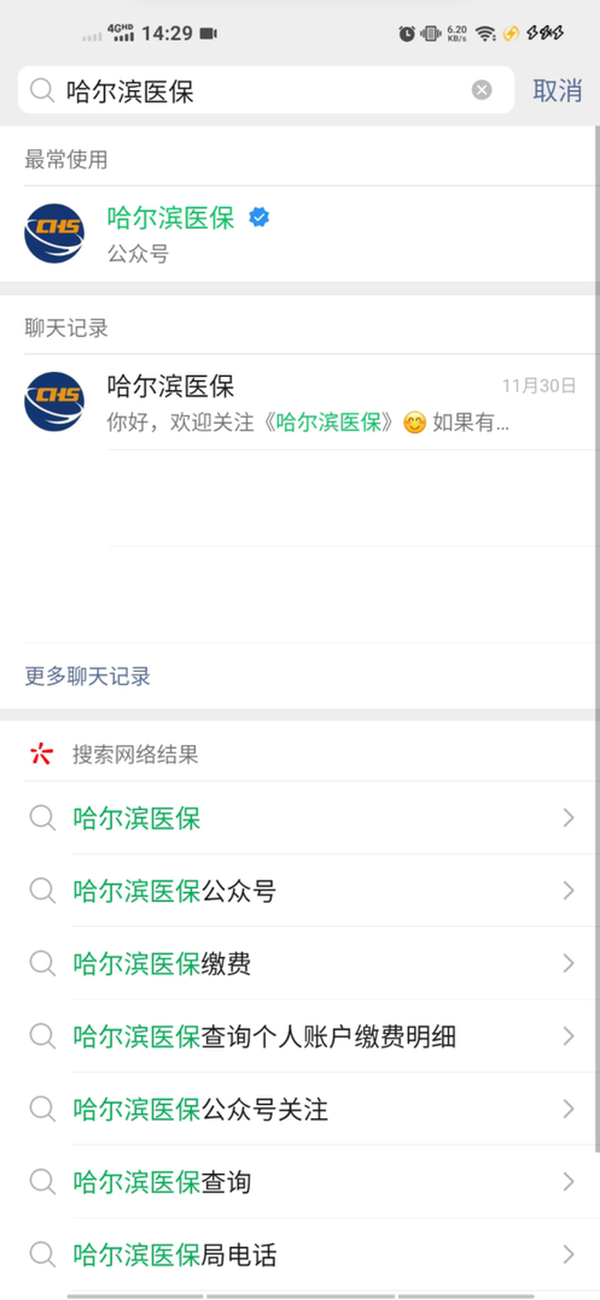Select suggestion 哈尔滨医保公众号
Viewport: 600px width, 1300px height.
coord(300,891)
